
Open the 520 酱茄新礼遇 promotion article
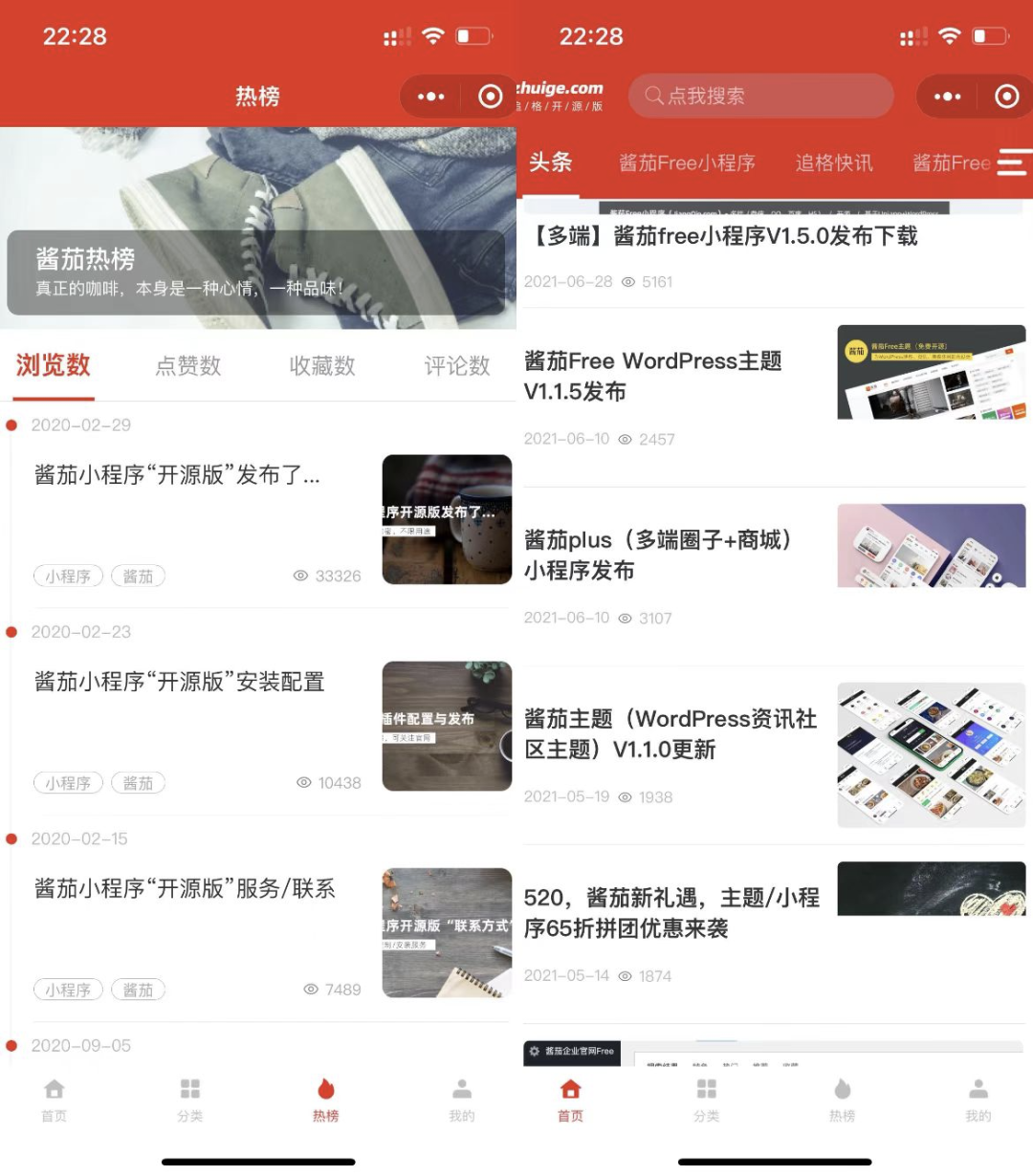click(671, 912)
